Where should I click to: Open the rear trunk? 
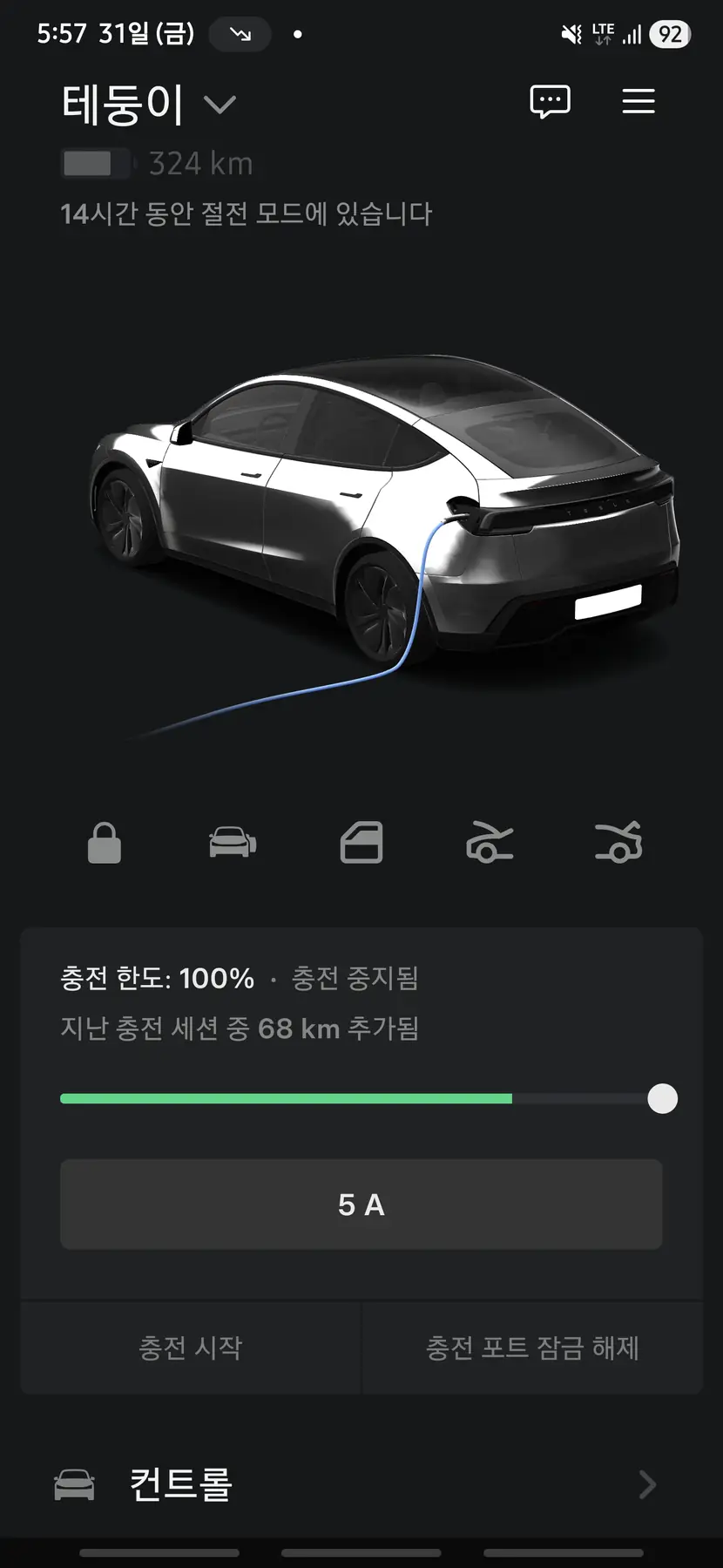tap(618, 843)
